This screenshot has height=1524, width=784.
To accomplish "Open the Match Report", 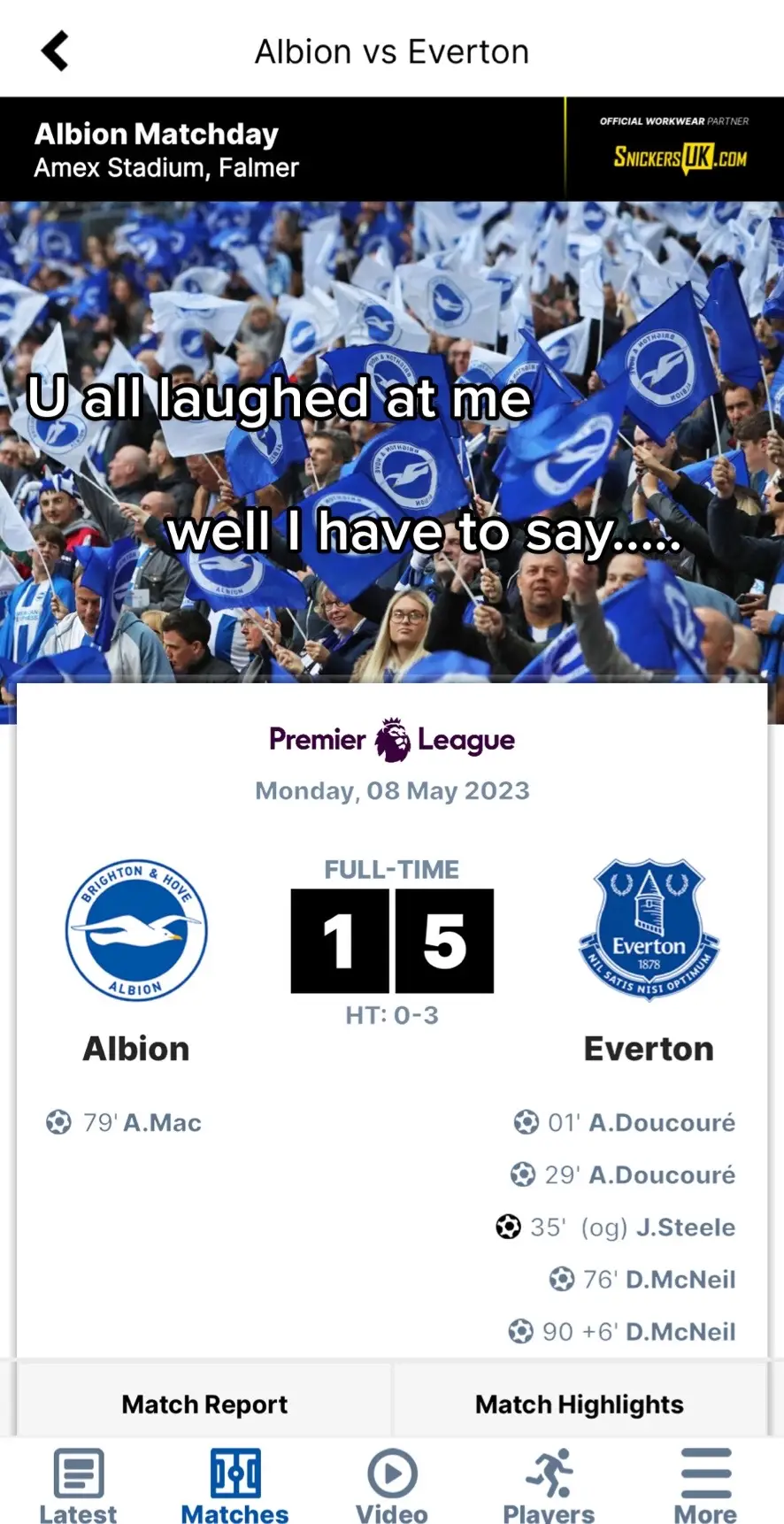I will tap(204, 1404).
